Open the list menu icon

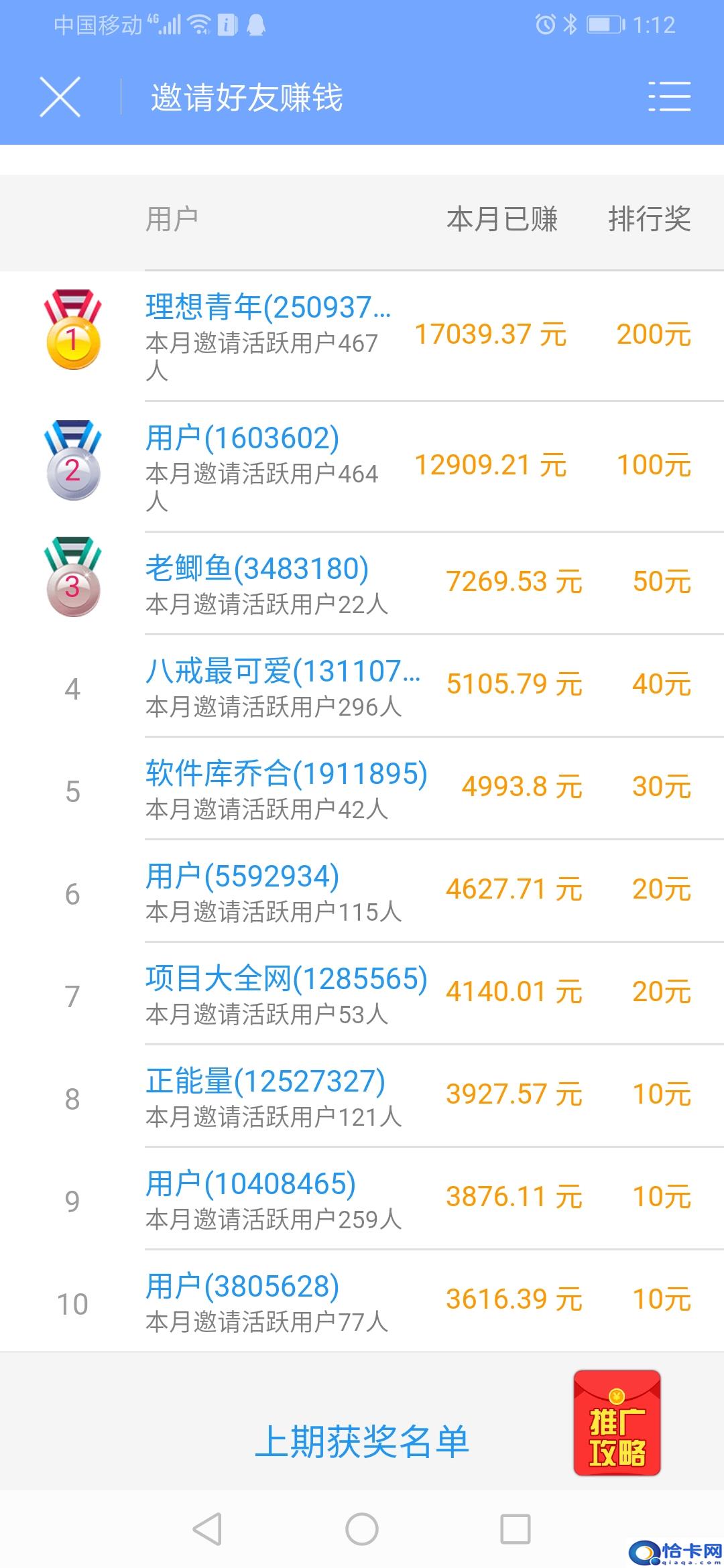[669, 97]
